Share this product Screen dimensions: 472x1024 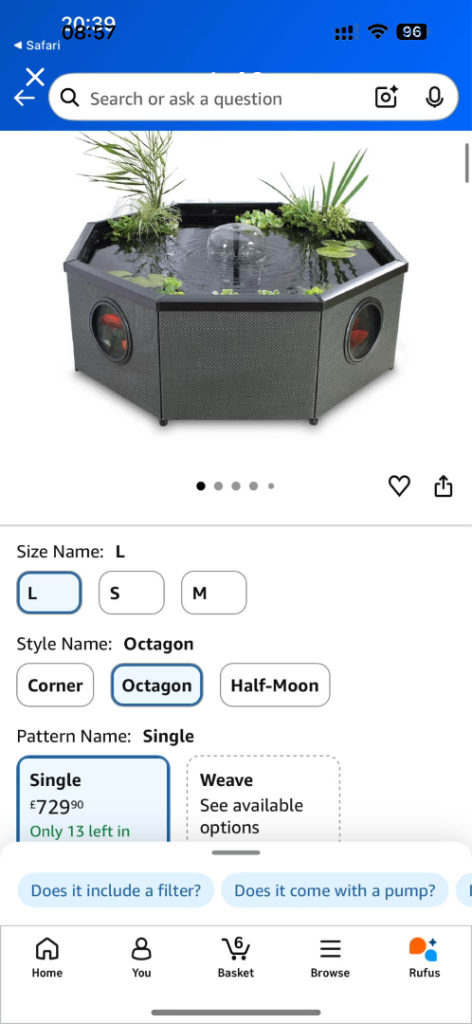[443, 486]
